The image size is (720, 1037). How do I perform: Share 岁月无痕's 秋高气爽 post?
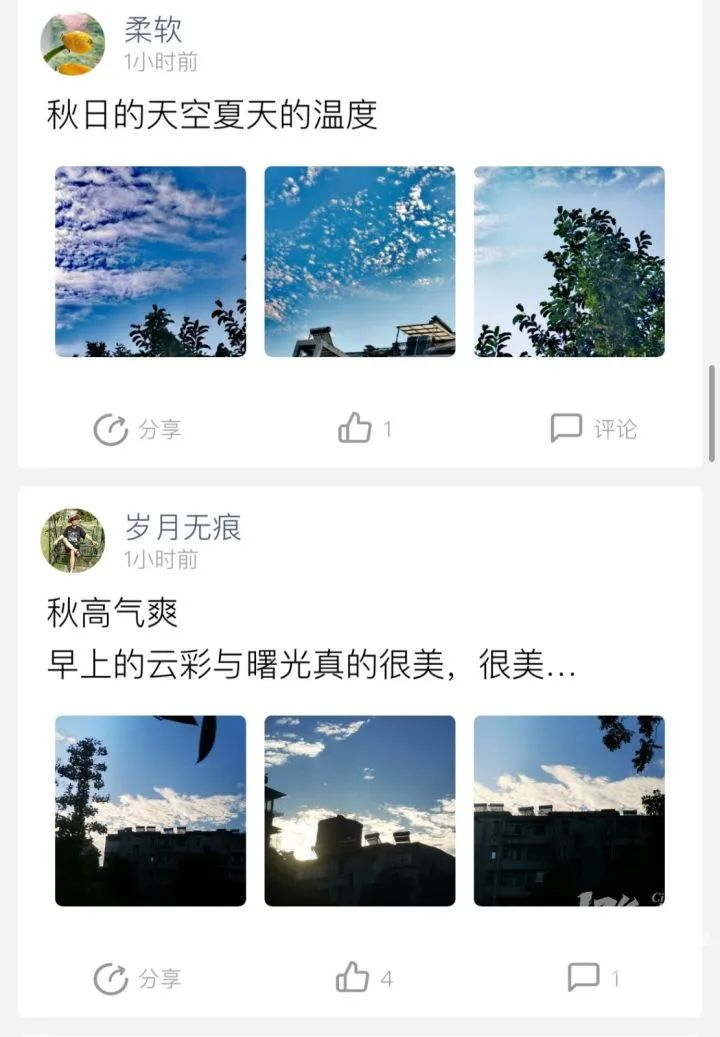pos(137,978)
